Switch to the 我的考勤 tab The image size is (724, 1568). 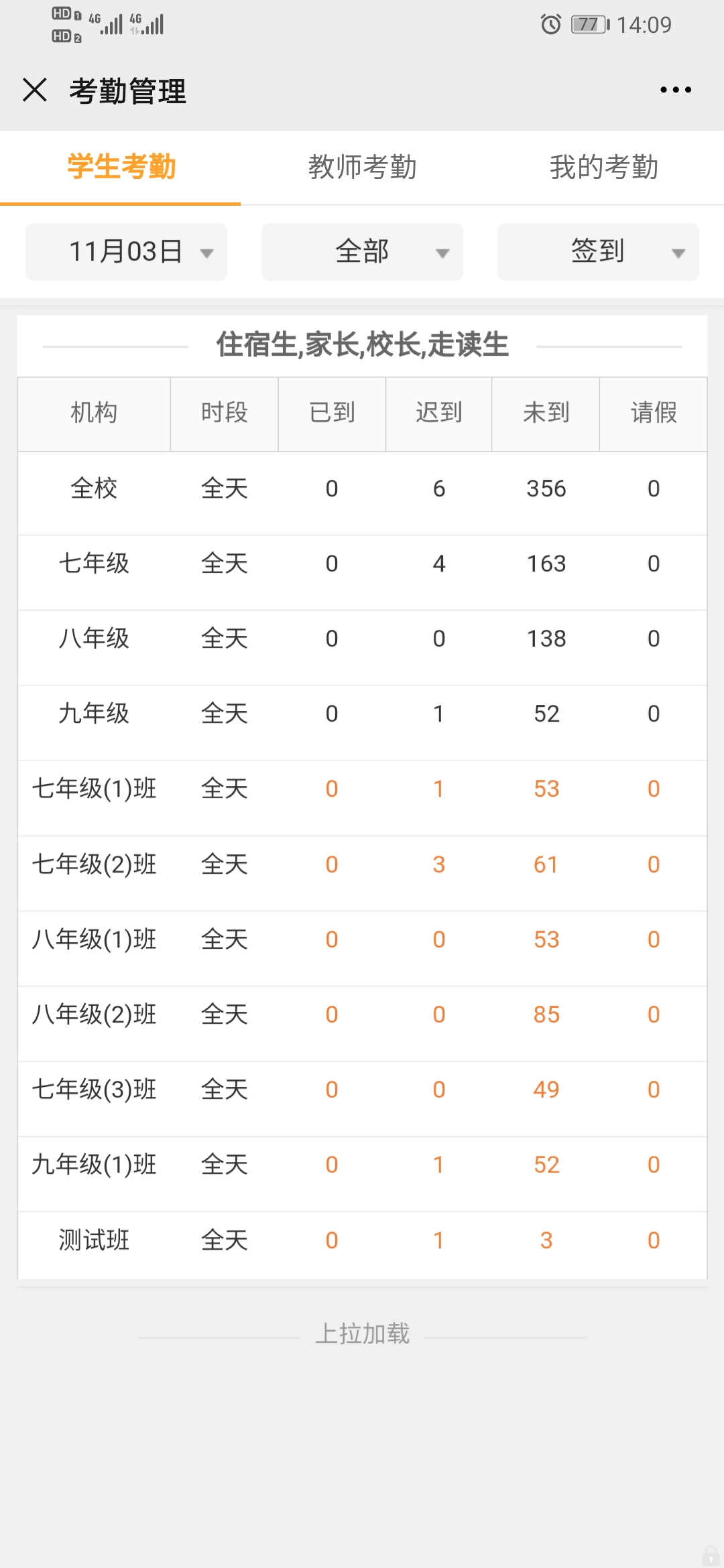coord(603,168)
